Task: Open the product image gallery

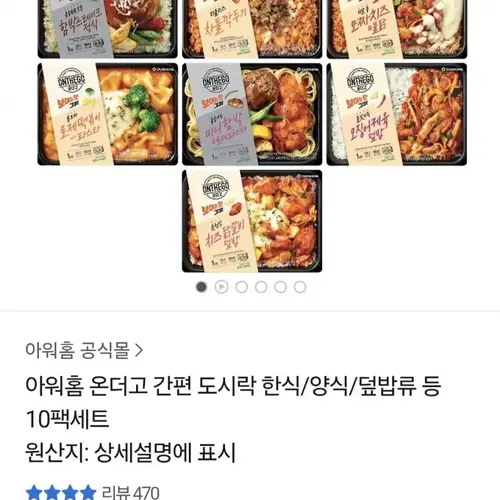Action: pyautogui.click(x=252, y=137)
